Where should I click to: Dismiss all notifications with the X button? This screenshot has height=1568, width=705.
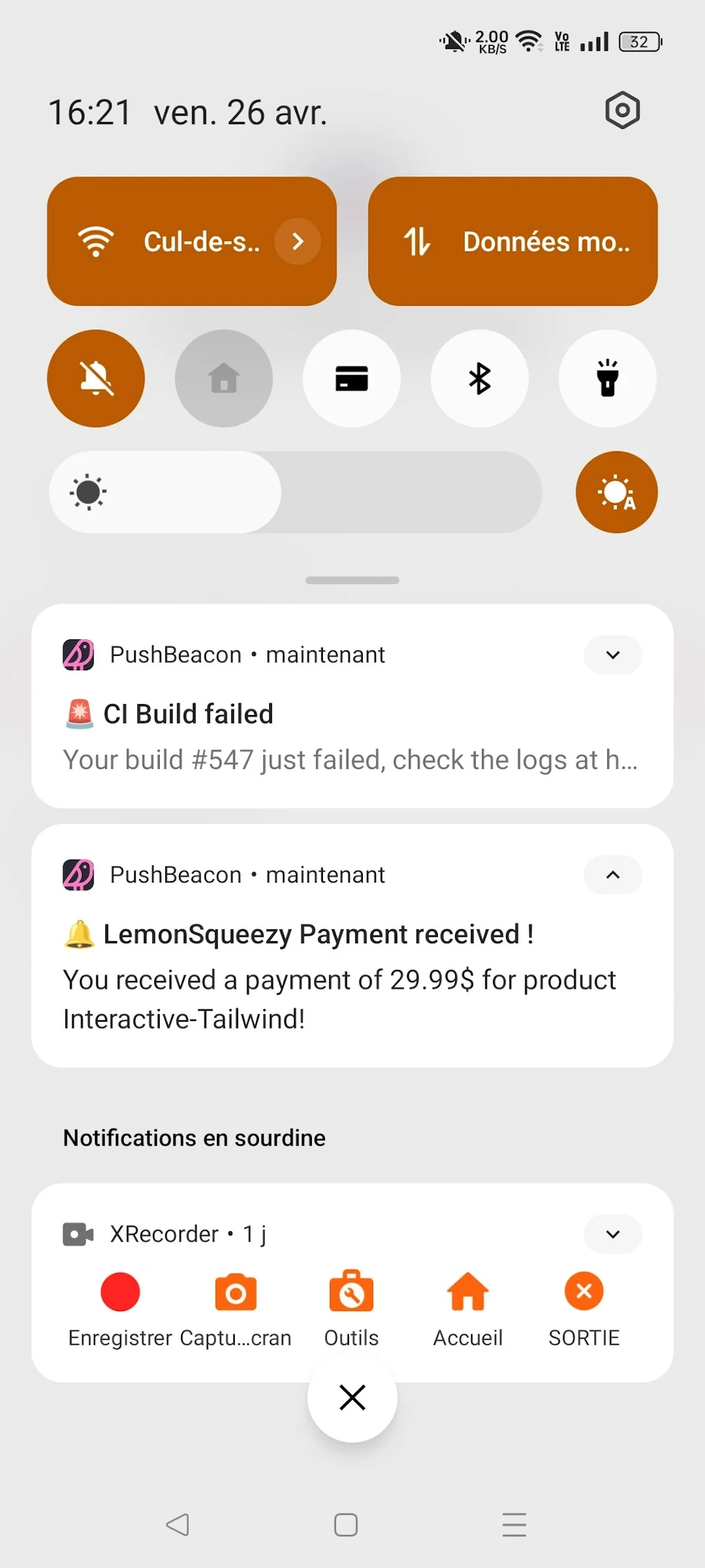352,1397
